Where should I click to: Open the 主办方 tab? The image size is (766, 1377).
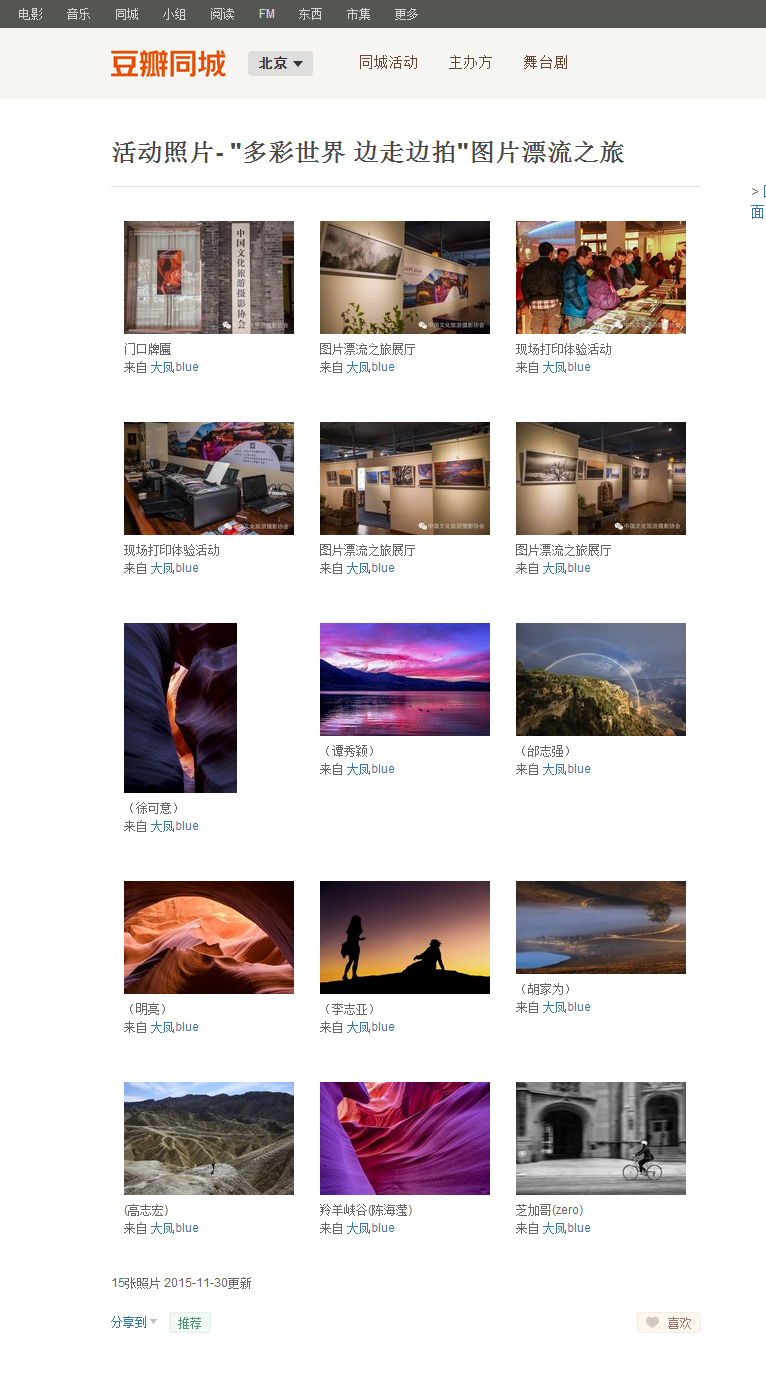coord(470,62)
